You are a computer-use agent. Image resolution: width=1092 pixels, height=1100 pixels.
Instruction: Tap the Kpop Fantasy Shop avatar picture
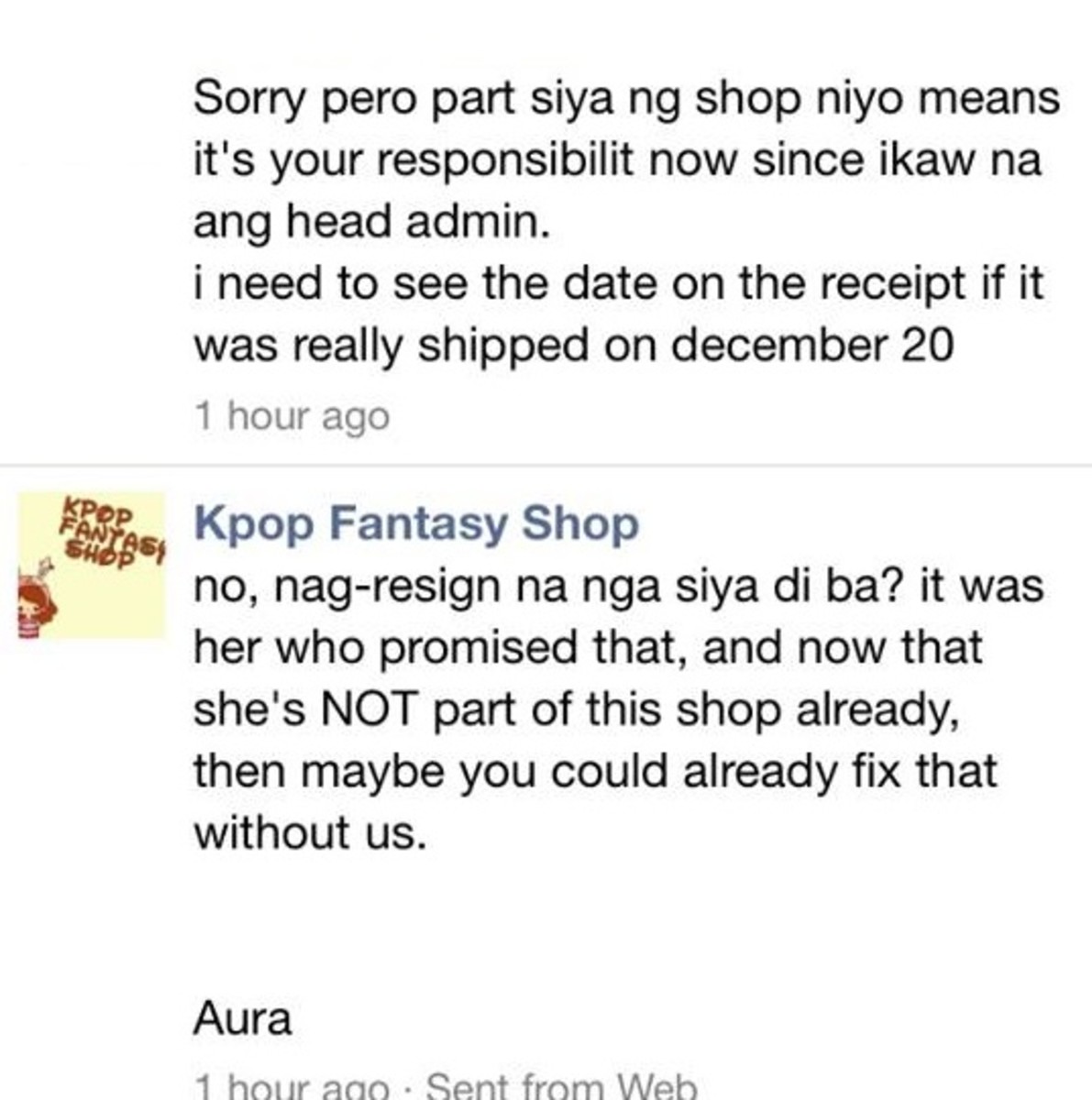coord(90,566)
